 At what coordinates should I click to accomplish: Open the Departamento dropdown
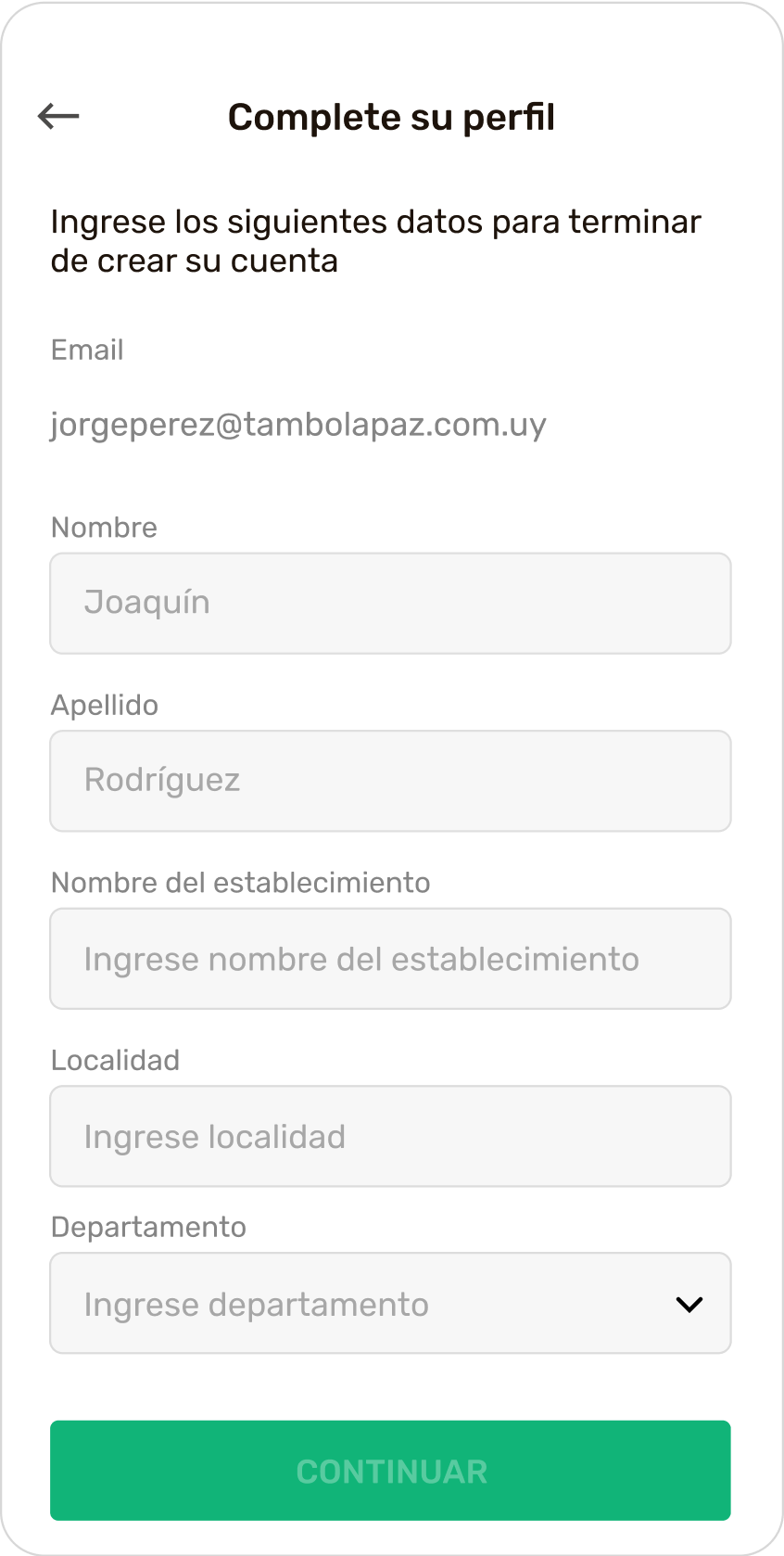click(x=390, y=1303)
